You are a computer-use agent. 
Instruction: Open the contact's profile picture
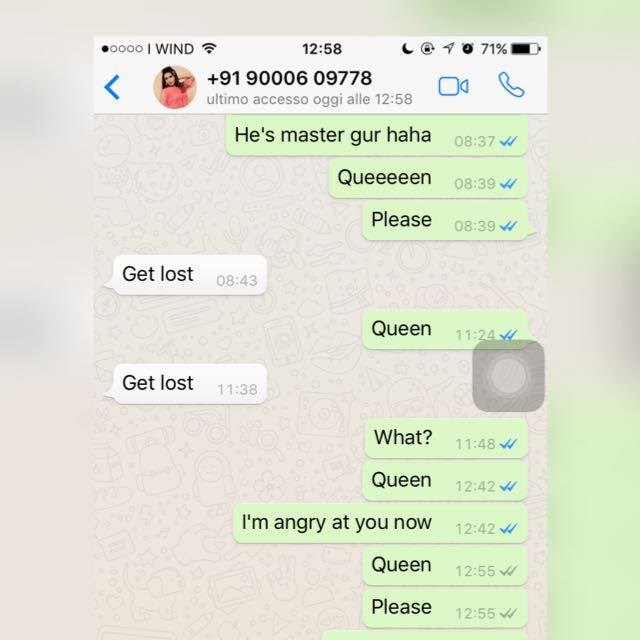point(174,88)
